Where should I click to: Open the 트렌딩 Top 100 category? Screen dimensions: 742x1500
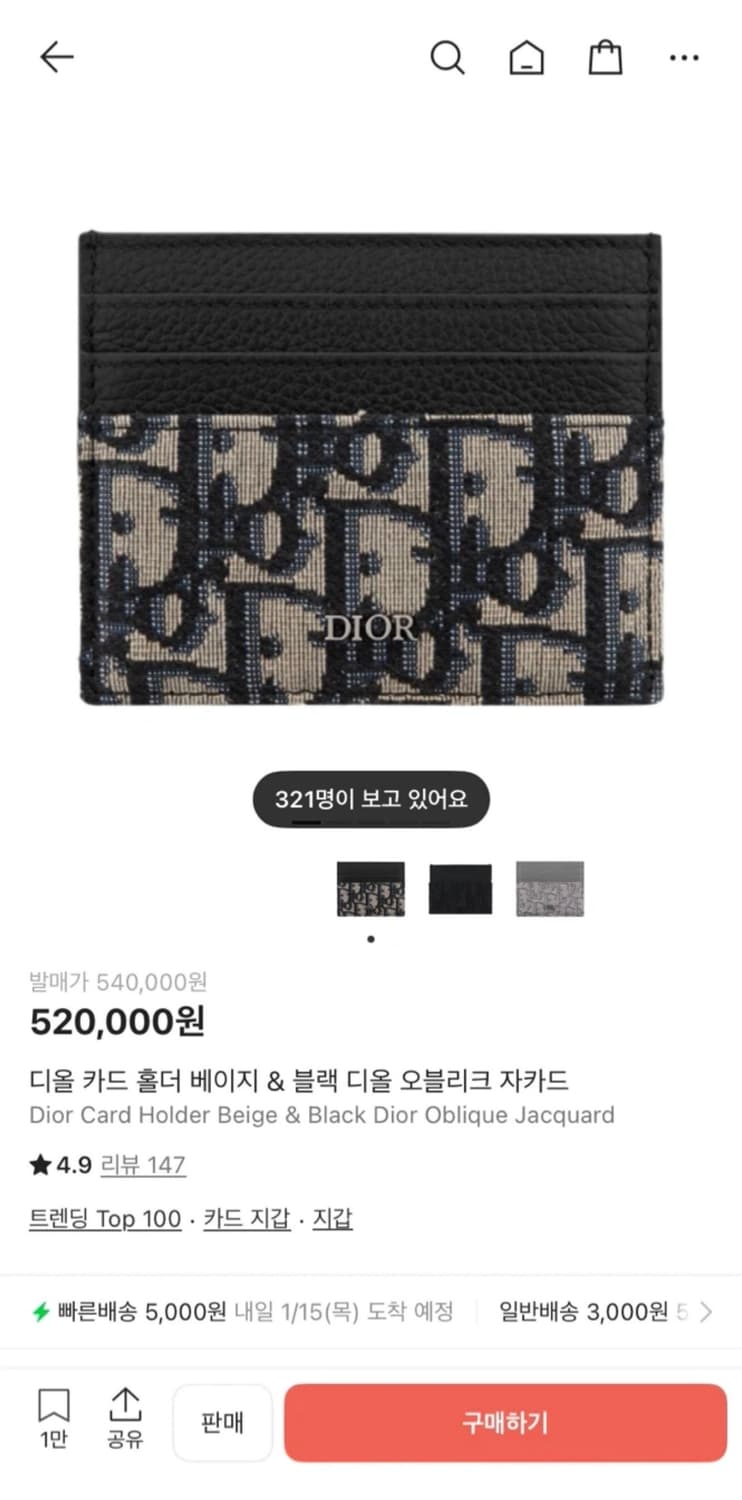[105, 1219]
